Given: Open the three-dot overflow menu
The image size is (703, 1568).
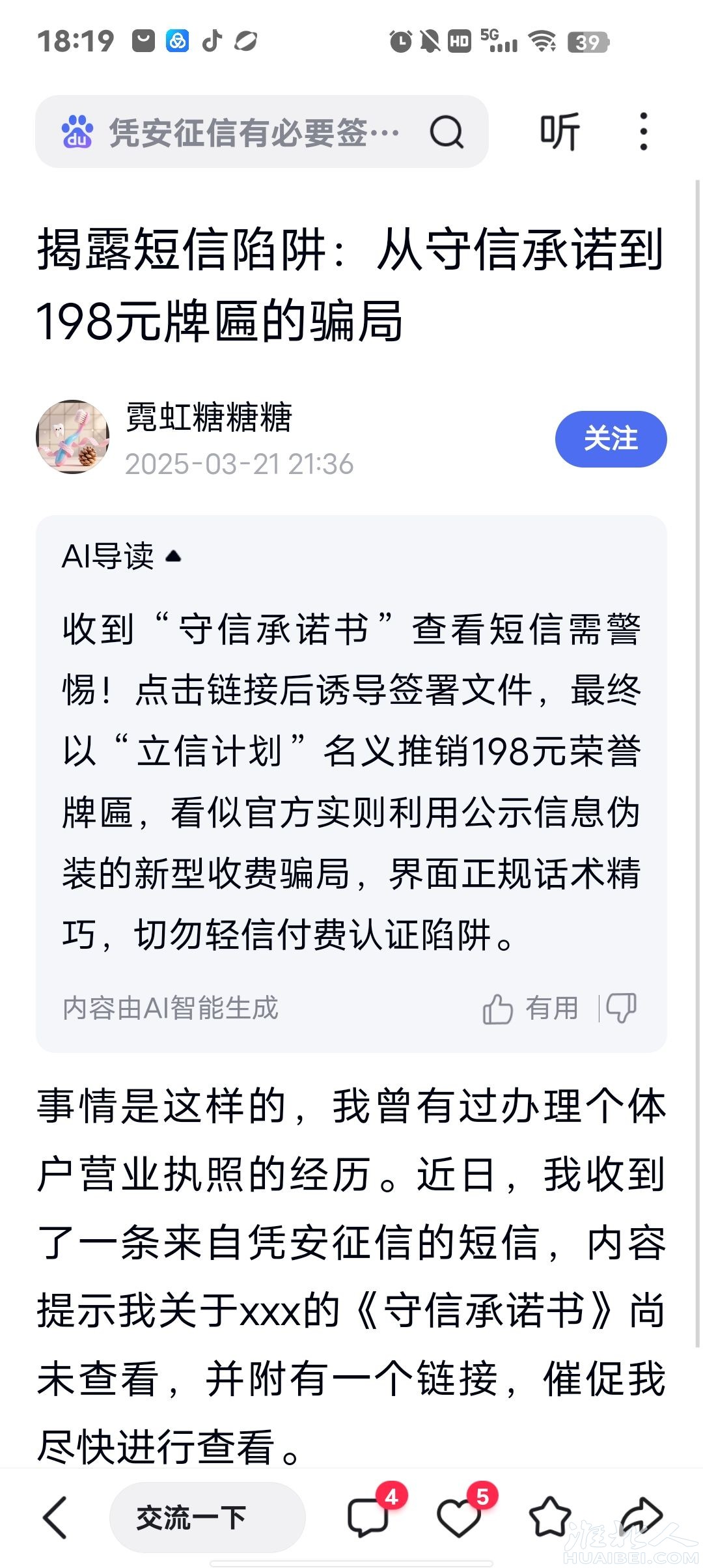Looking at the screenshot, I should click(x=643, y=132).
